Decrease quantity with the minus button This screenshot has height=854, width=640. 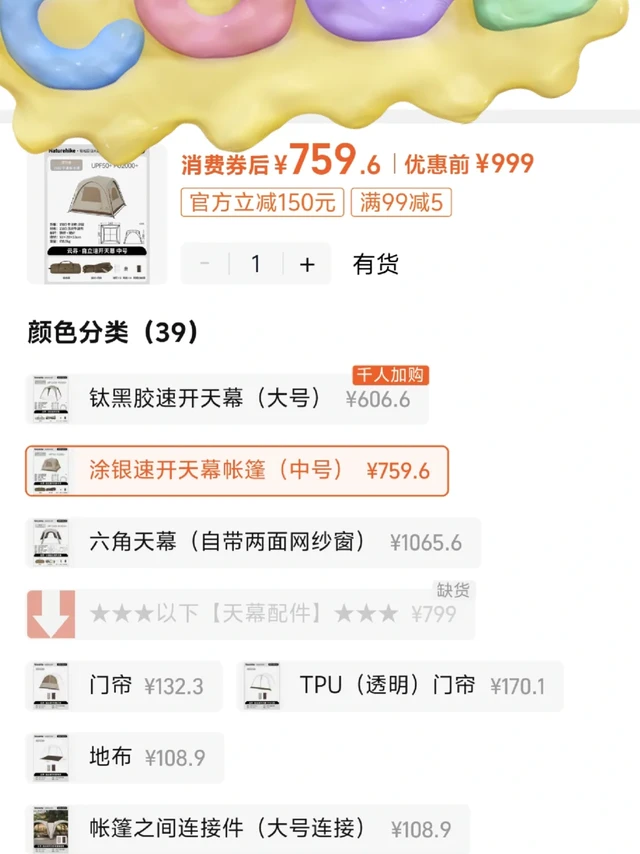(205, 264)
